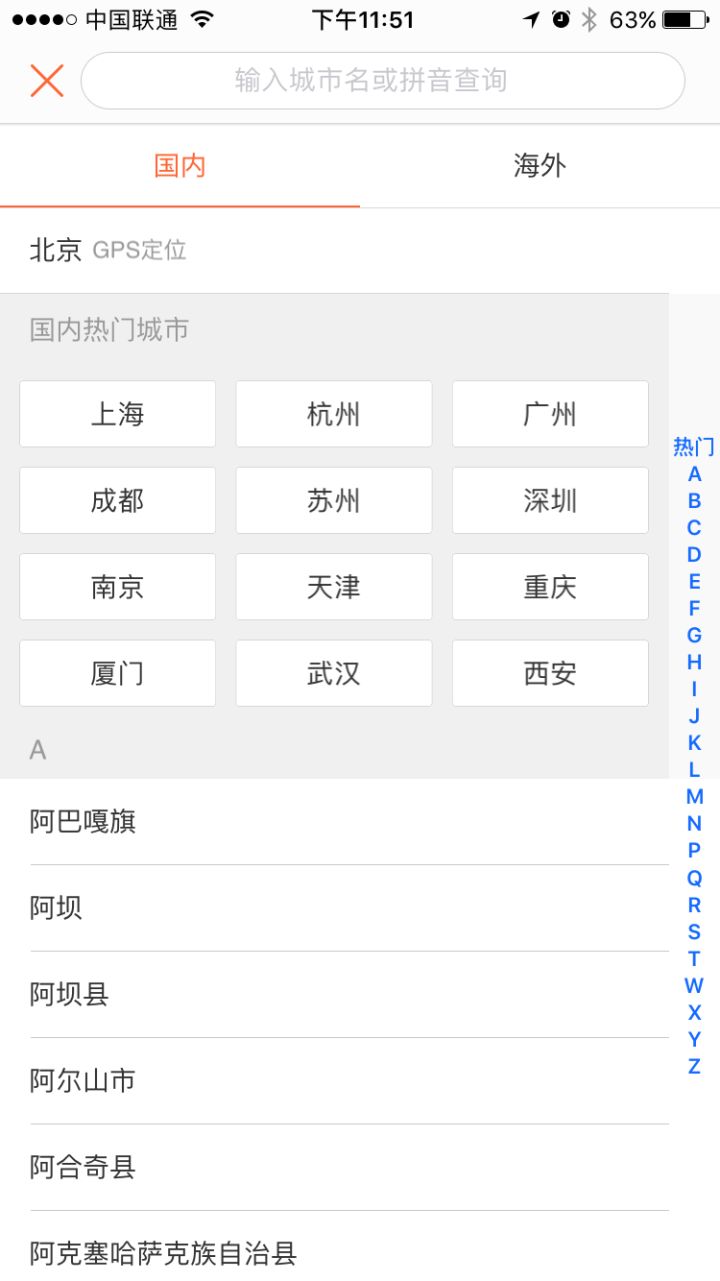Select hot city 武汉
The width and height of the screenshot is (720, 1281).
point(334,673)
